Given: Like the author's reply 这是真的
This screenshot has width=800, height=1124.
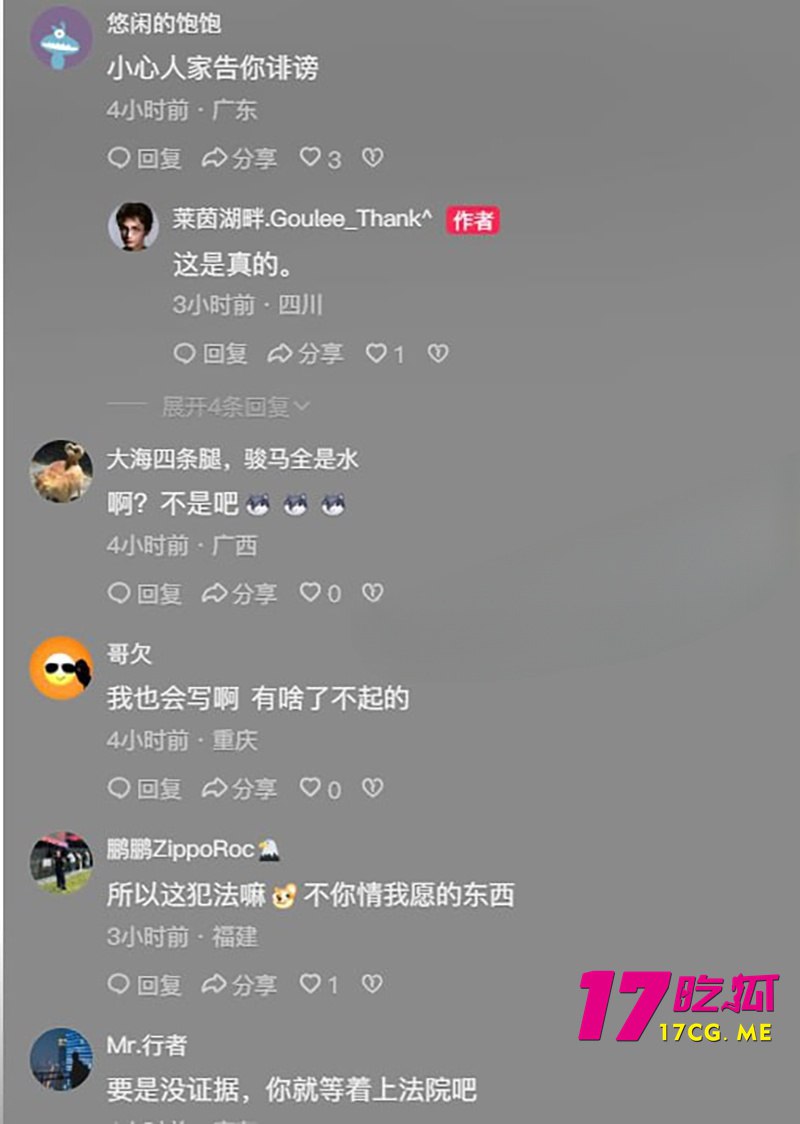Looking at the screenshot, I should click(384, 353).
